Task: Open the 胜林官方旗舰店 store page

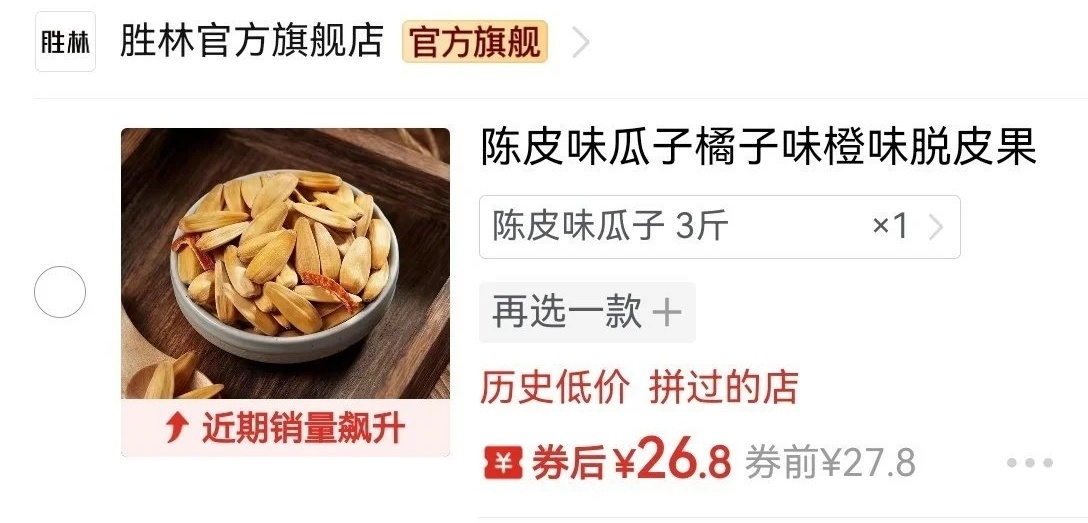Action: (252, 41)
